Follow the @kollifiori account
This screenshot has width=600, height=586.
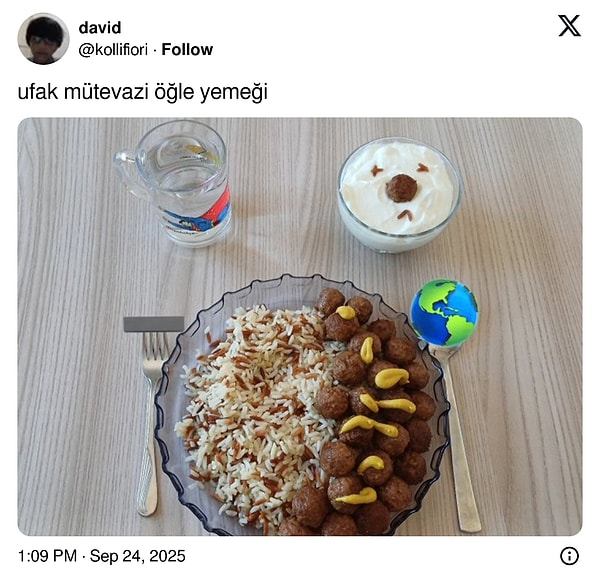187,49
